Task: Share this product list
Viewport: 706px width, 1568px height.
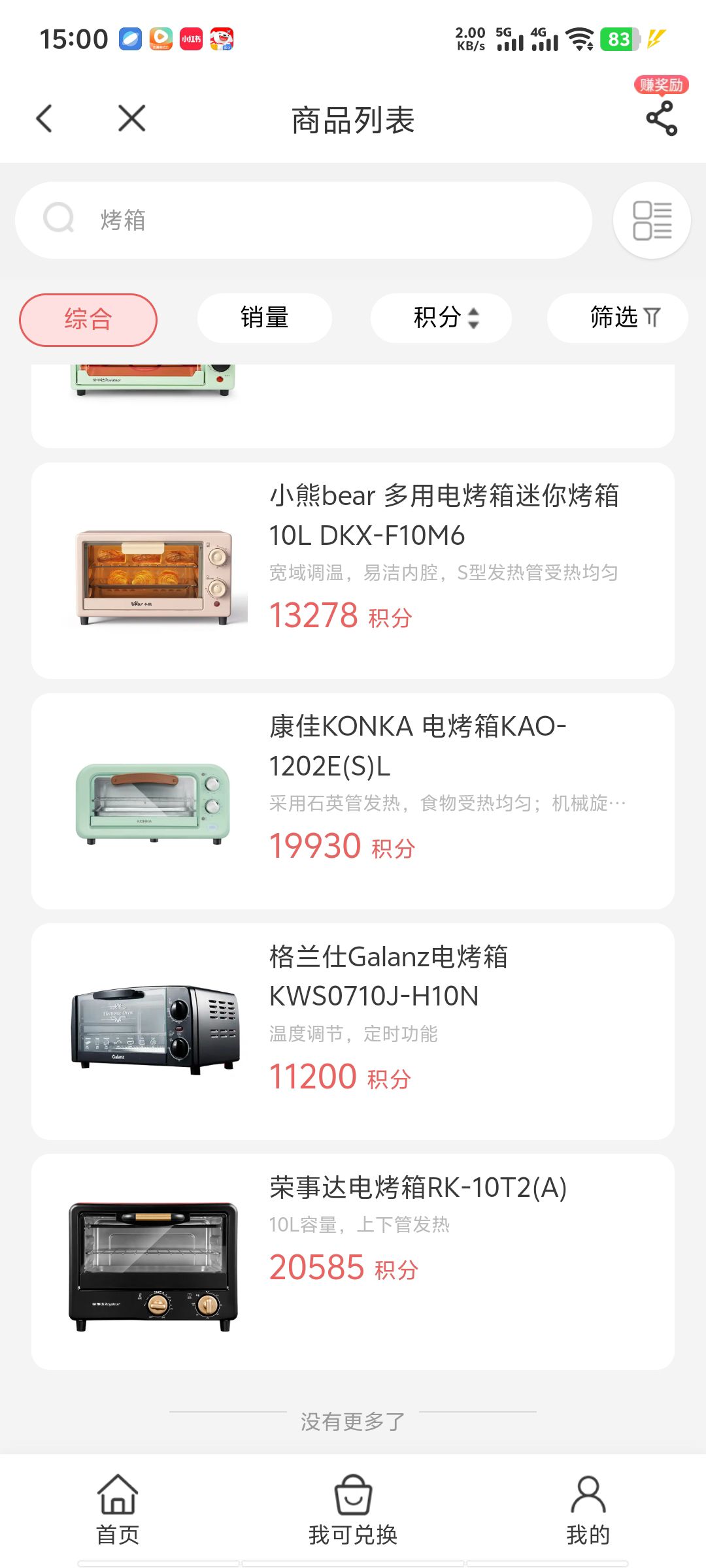Action: [661, 119]
